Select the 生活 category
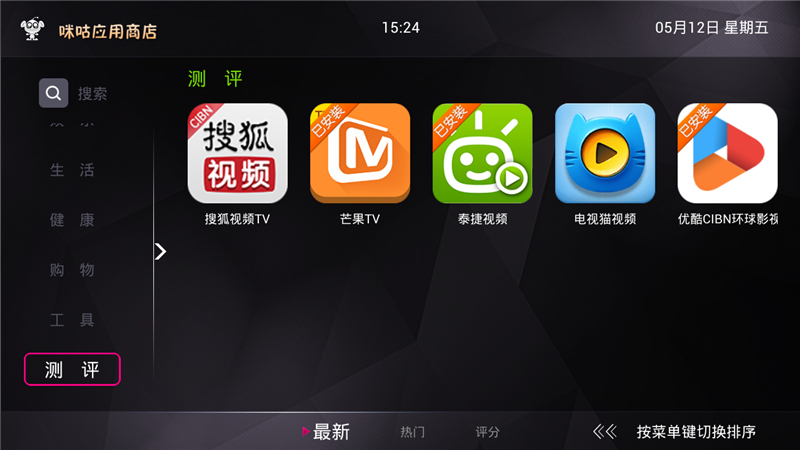Viewport: 800px width, 450px height. pos(72,170)
